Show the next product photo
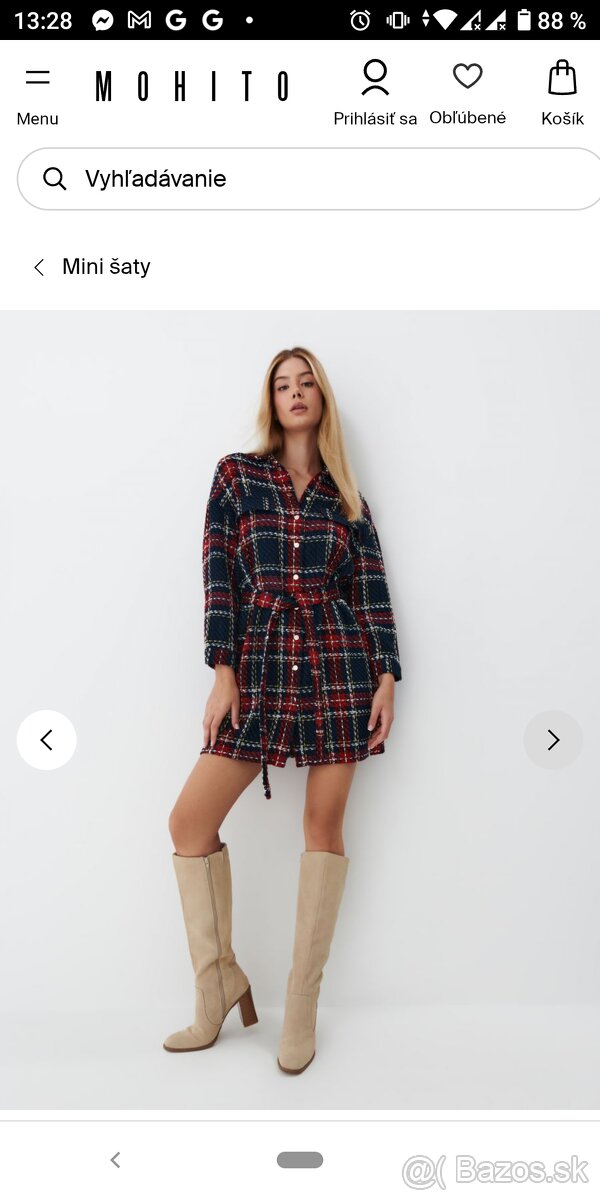The image size is (600, 1200). click(x=553, y=740)
